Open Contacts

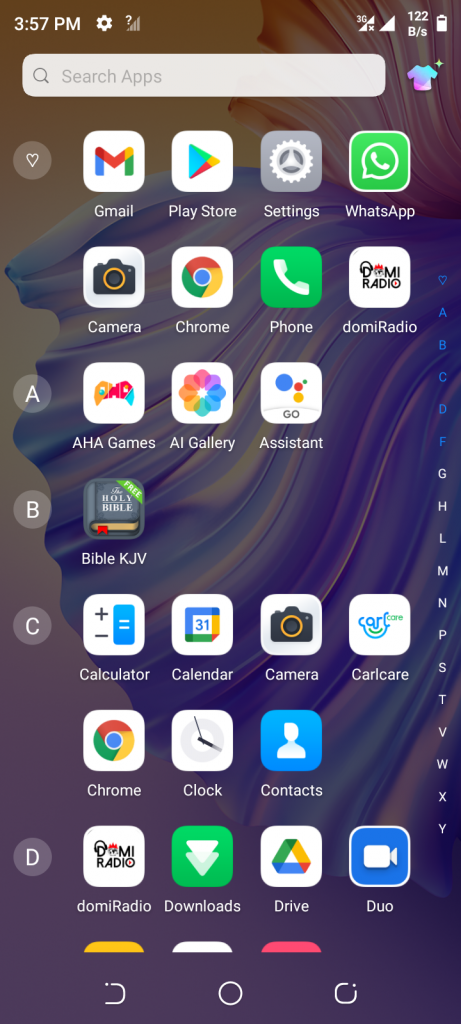tap(291, 740)
